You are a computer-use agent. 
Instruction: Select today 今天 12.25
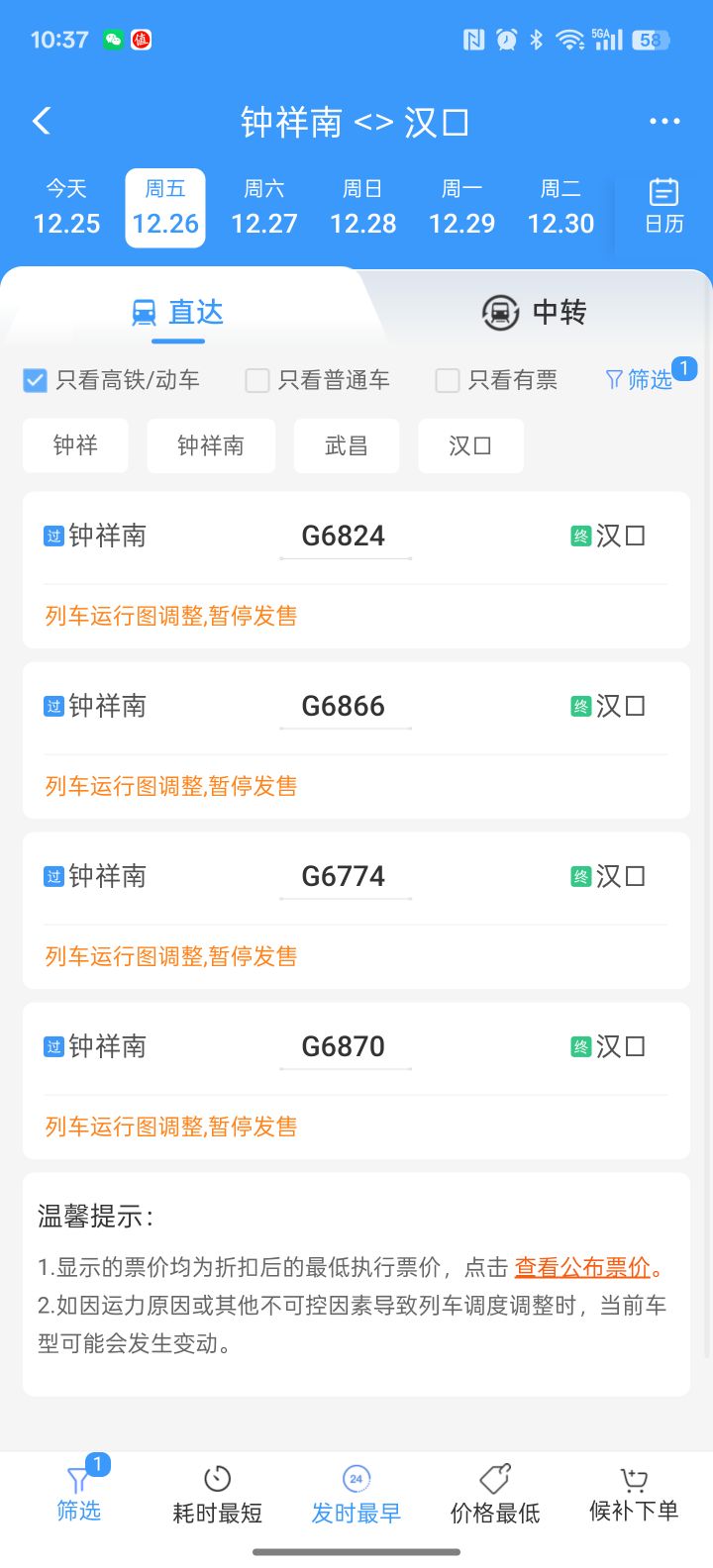point(66,208)
